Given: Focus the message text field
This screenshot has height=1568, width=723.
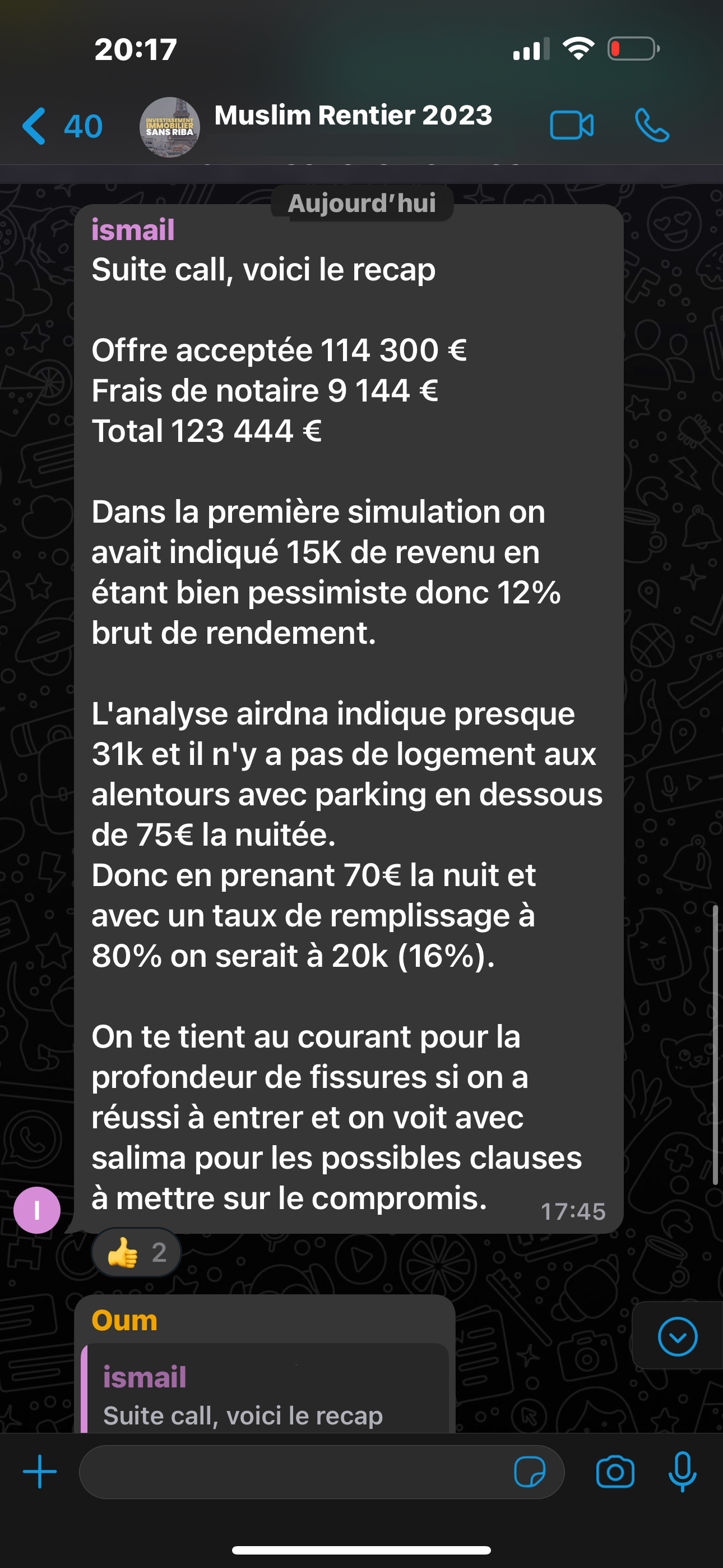Looking at the screenshot, I should [292, 1472].
